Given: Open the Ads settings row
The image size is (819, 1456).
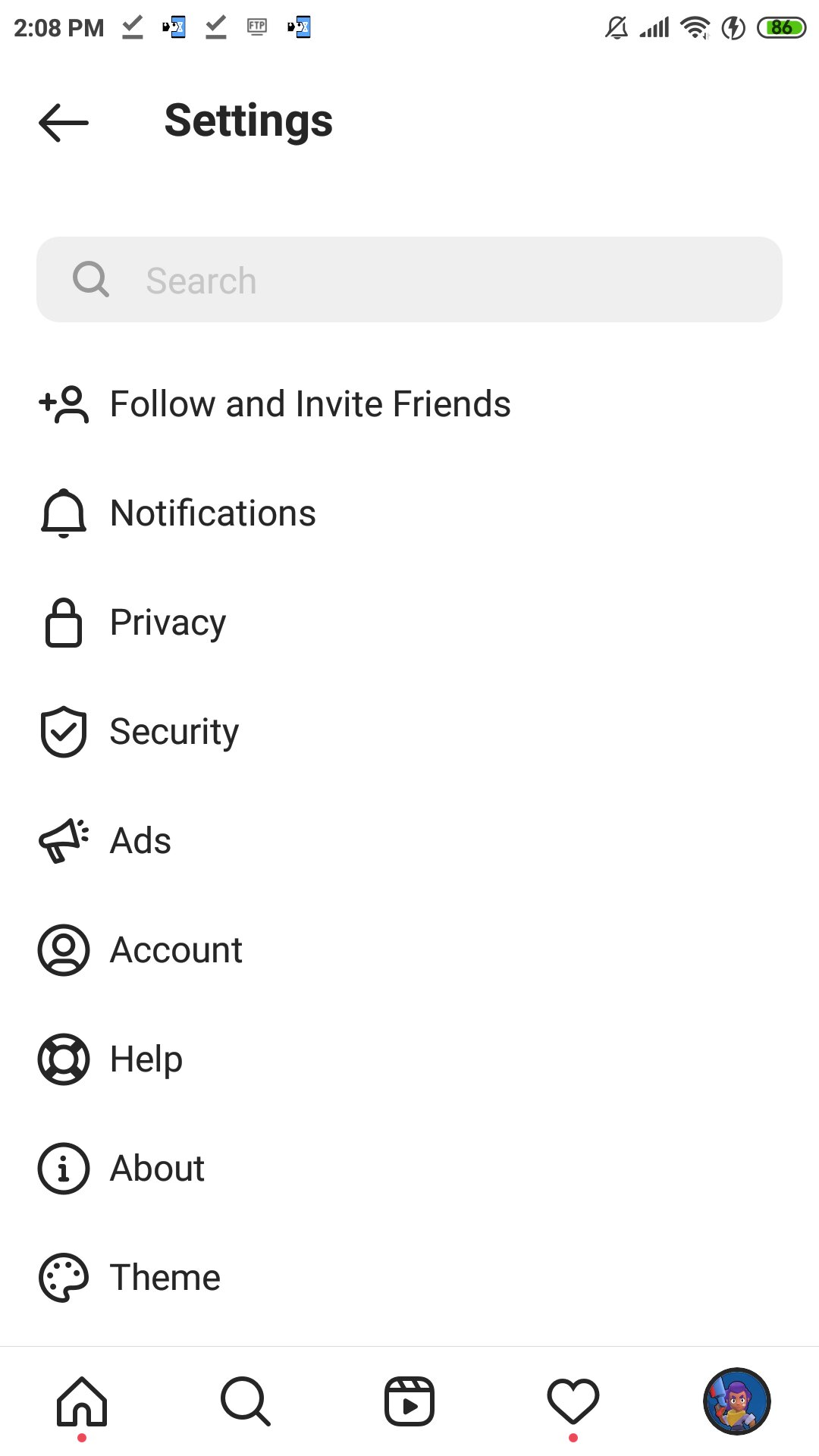Looking at the screenshot, I should coord(409,841).
